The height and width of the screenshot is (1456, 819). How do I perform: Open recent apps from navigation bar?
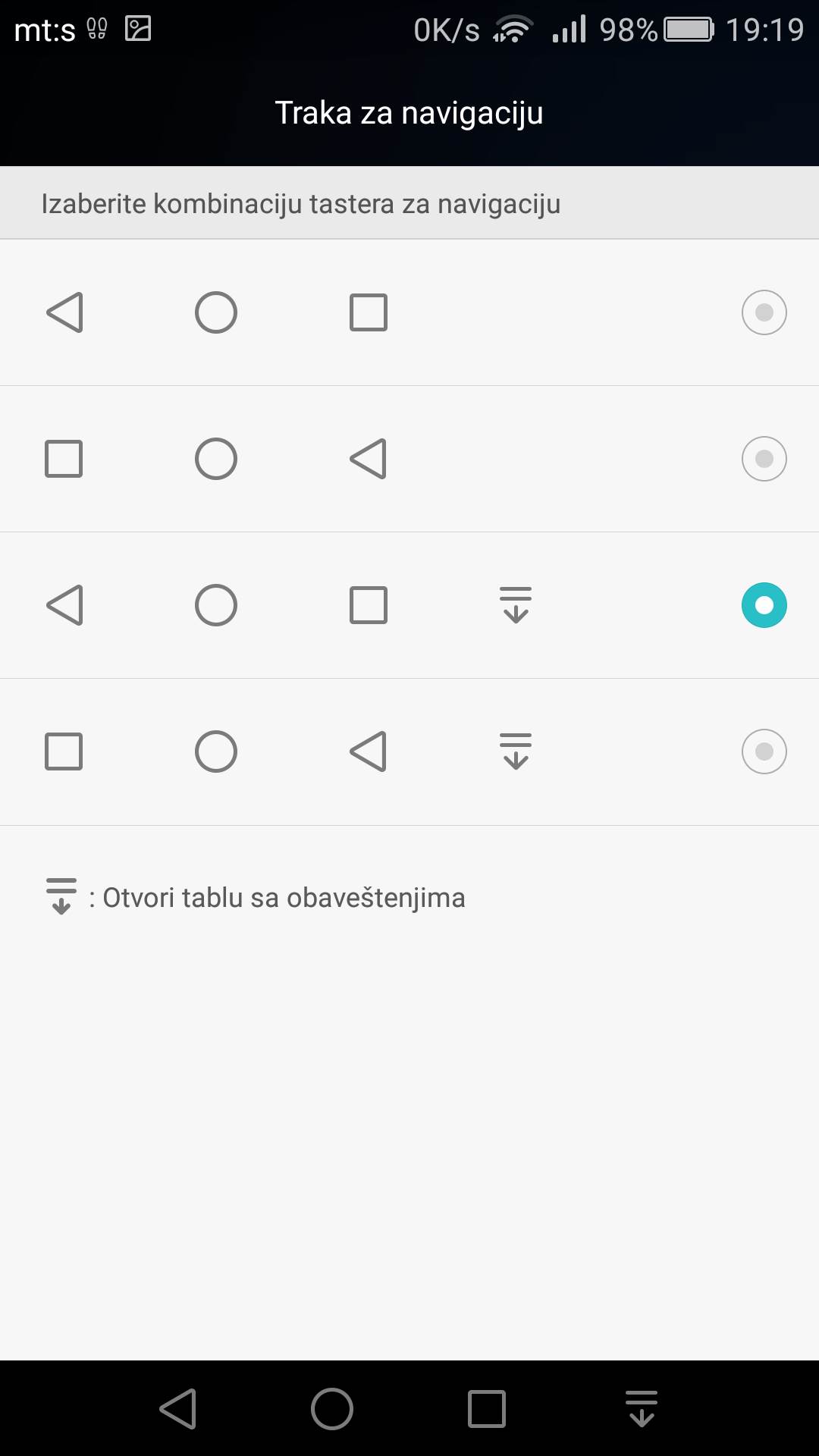pyautogui.click(x=487, y=1409)
